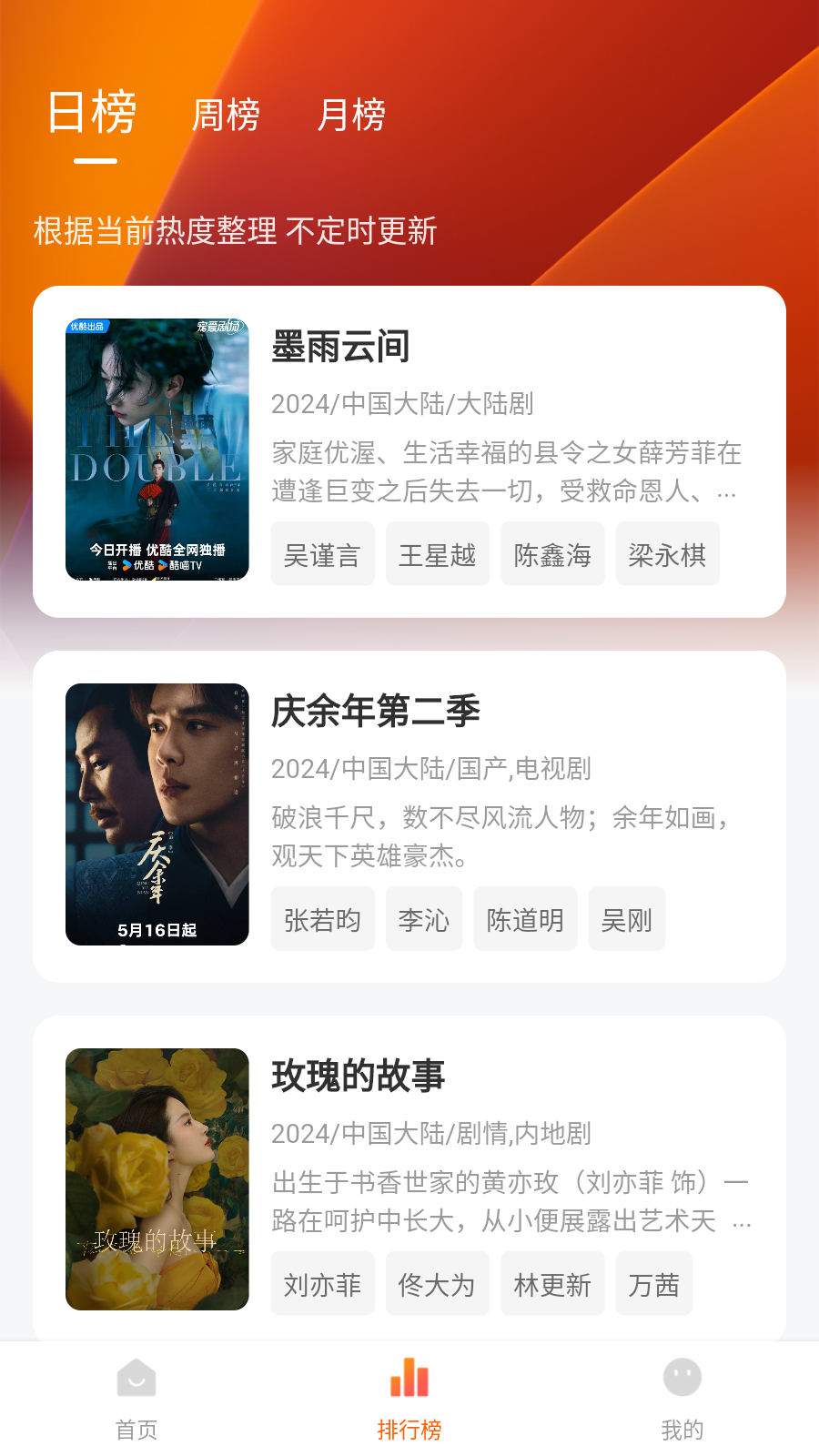This screenshot has width=819, height=1456.
Task: Tap the 林更新 actor chip
Action: point(552,1284)
